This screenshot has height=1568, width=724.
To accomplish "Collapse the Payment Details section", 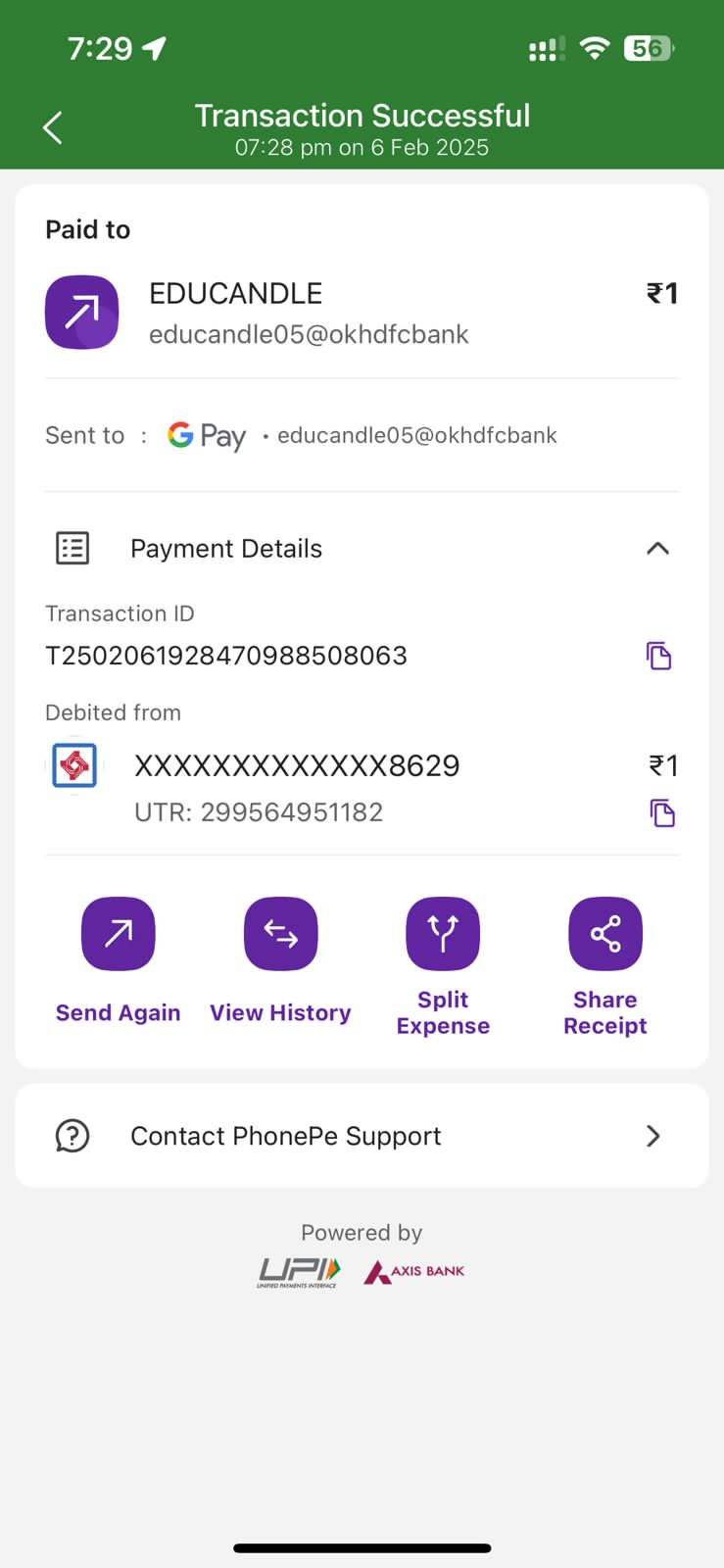I will click(x=657, y=549).
